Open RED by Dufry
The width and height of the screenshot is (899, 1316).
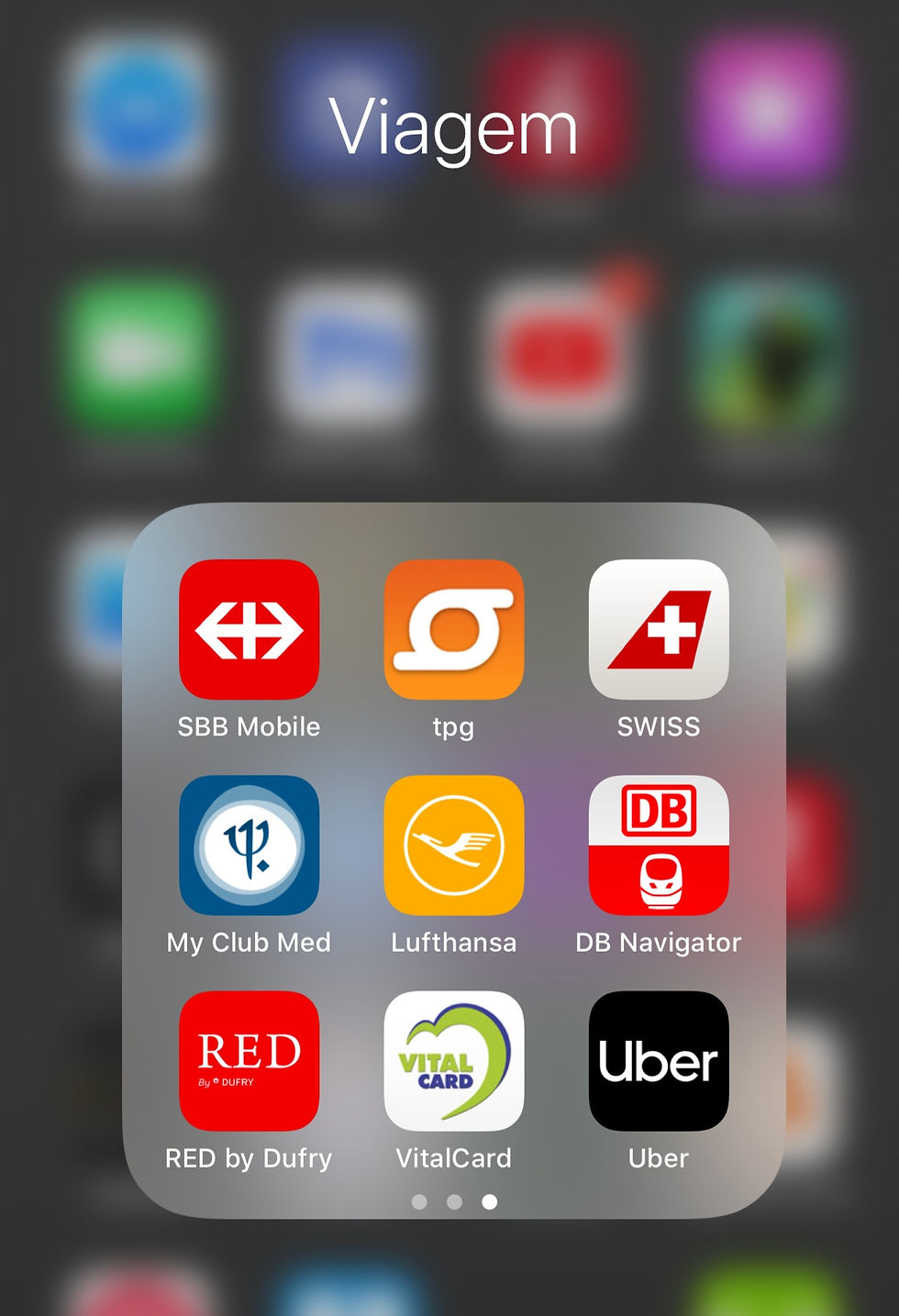249,1061
